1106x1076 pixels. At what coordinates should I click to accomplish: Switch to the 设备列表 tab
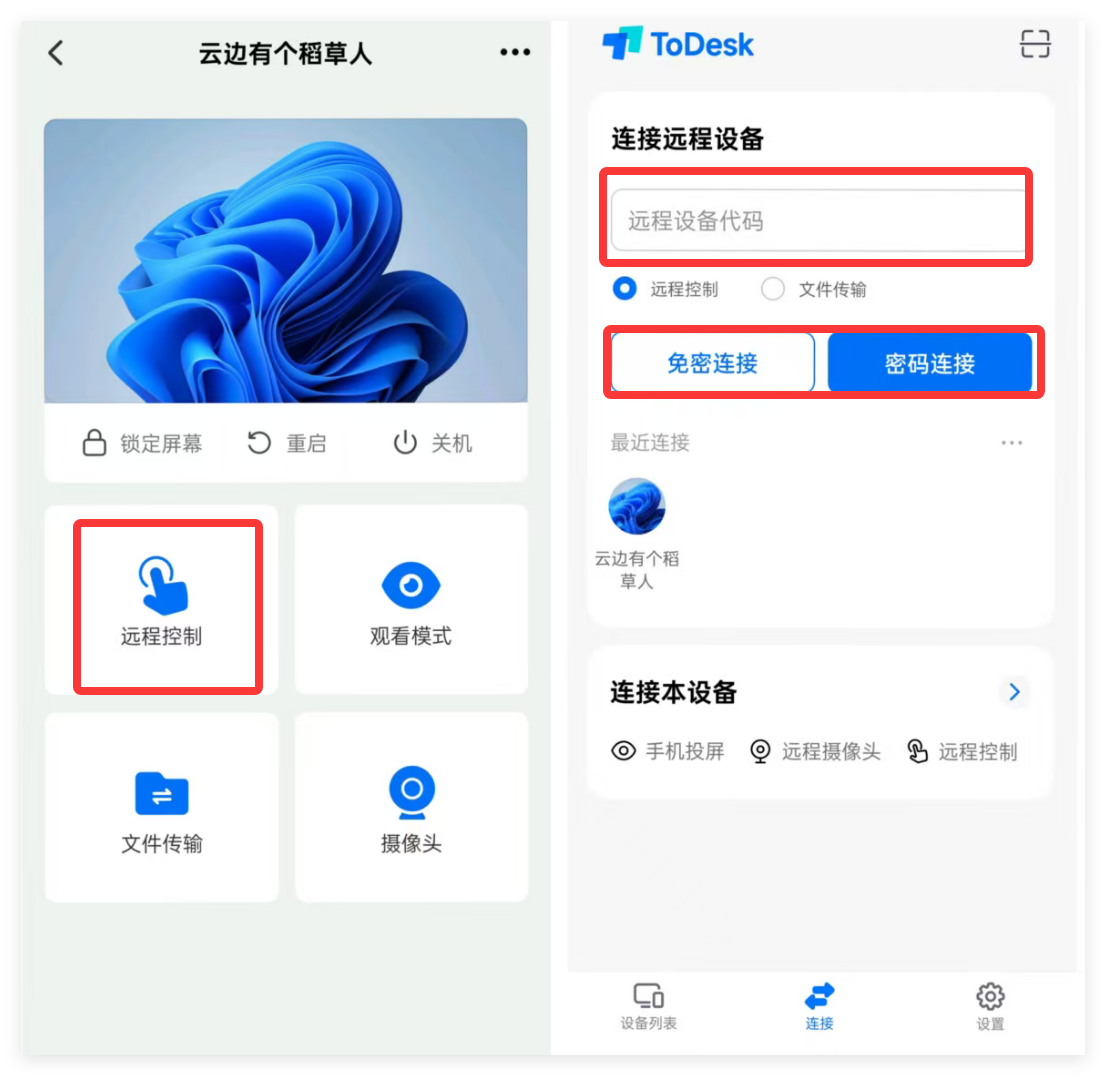point(649,1006)
